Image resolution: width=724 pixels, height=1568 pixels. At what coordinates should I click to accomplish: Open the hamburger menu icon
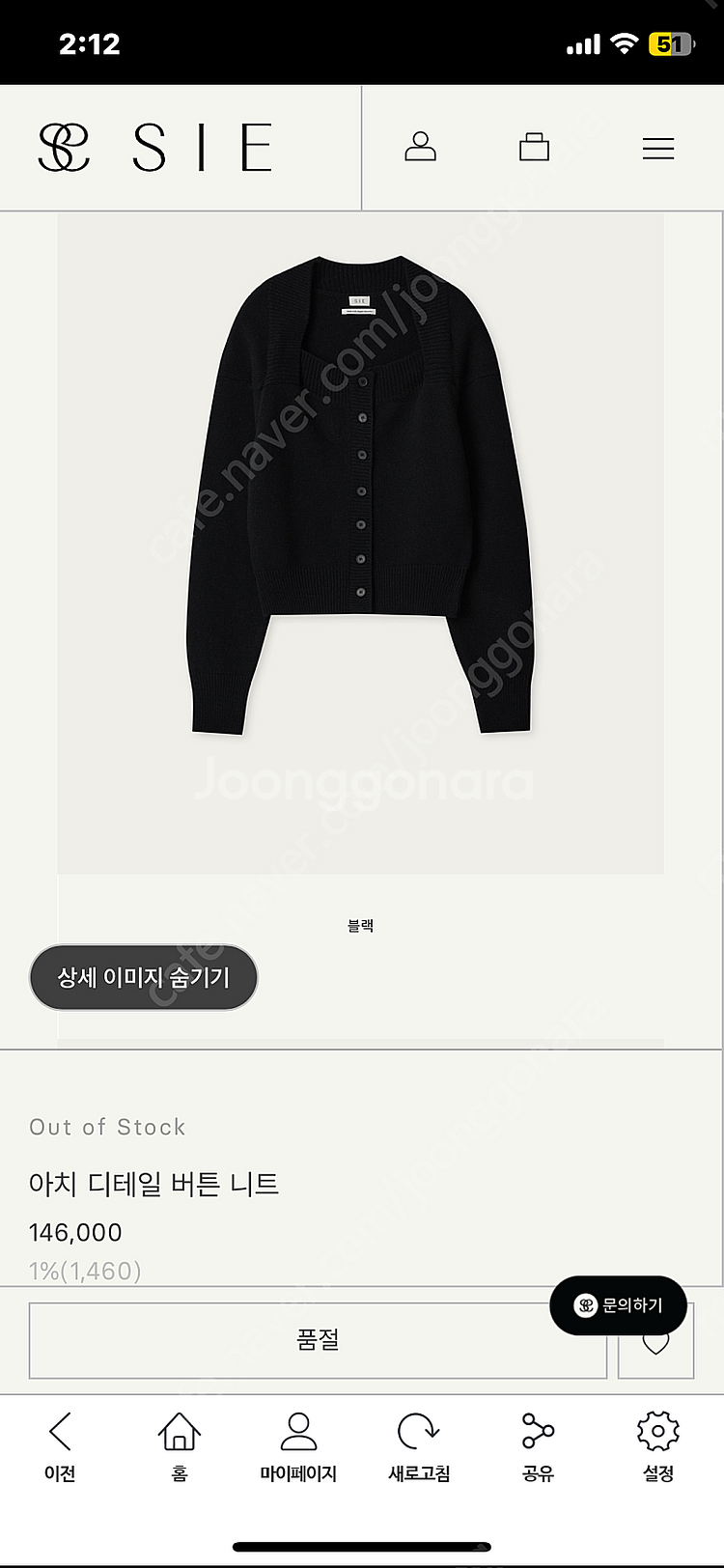point(657,148)
